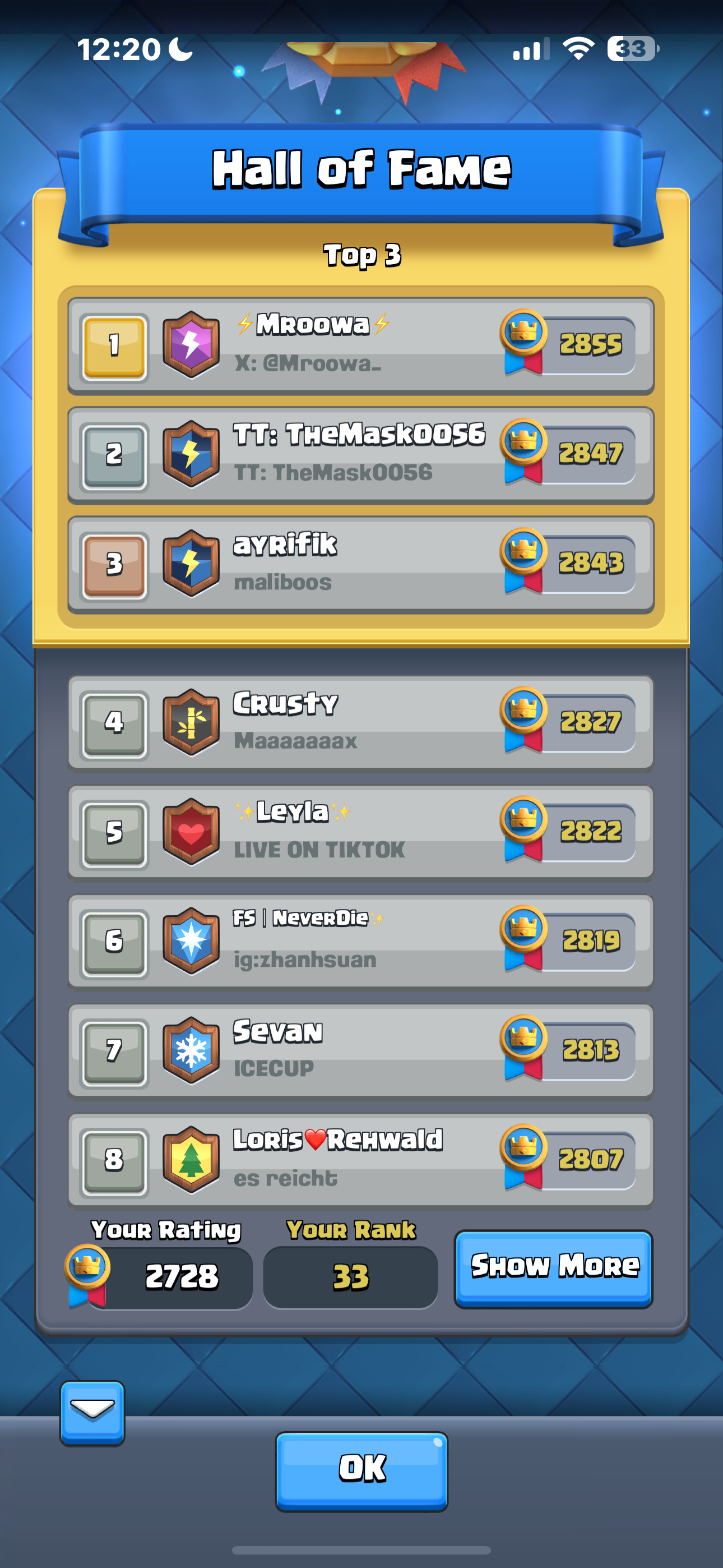Open ayrifik's rank 3 entry
Screen dimensions: 723x1568
[360, 564]
